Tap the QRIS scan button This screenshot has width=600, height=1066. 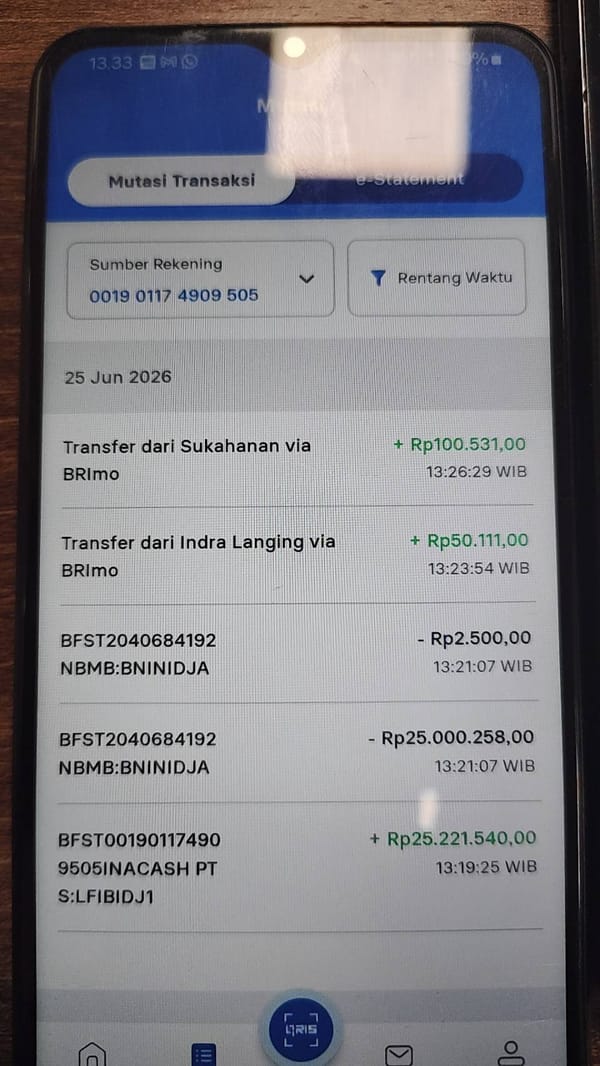coord(300,1029)
